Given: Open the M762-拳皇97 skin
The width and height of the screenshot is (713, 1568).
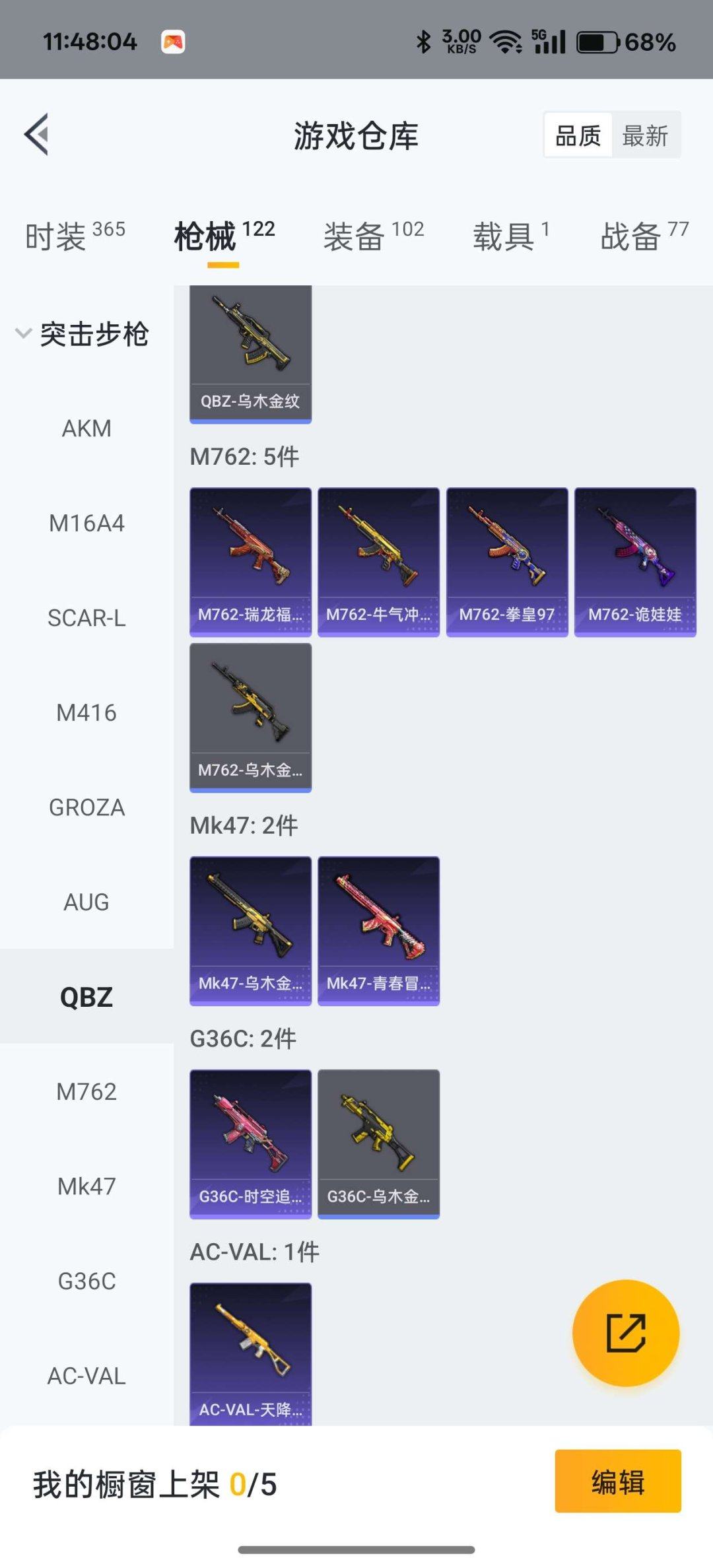Looking at the screenshot, I should point(506,561).
